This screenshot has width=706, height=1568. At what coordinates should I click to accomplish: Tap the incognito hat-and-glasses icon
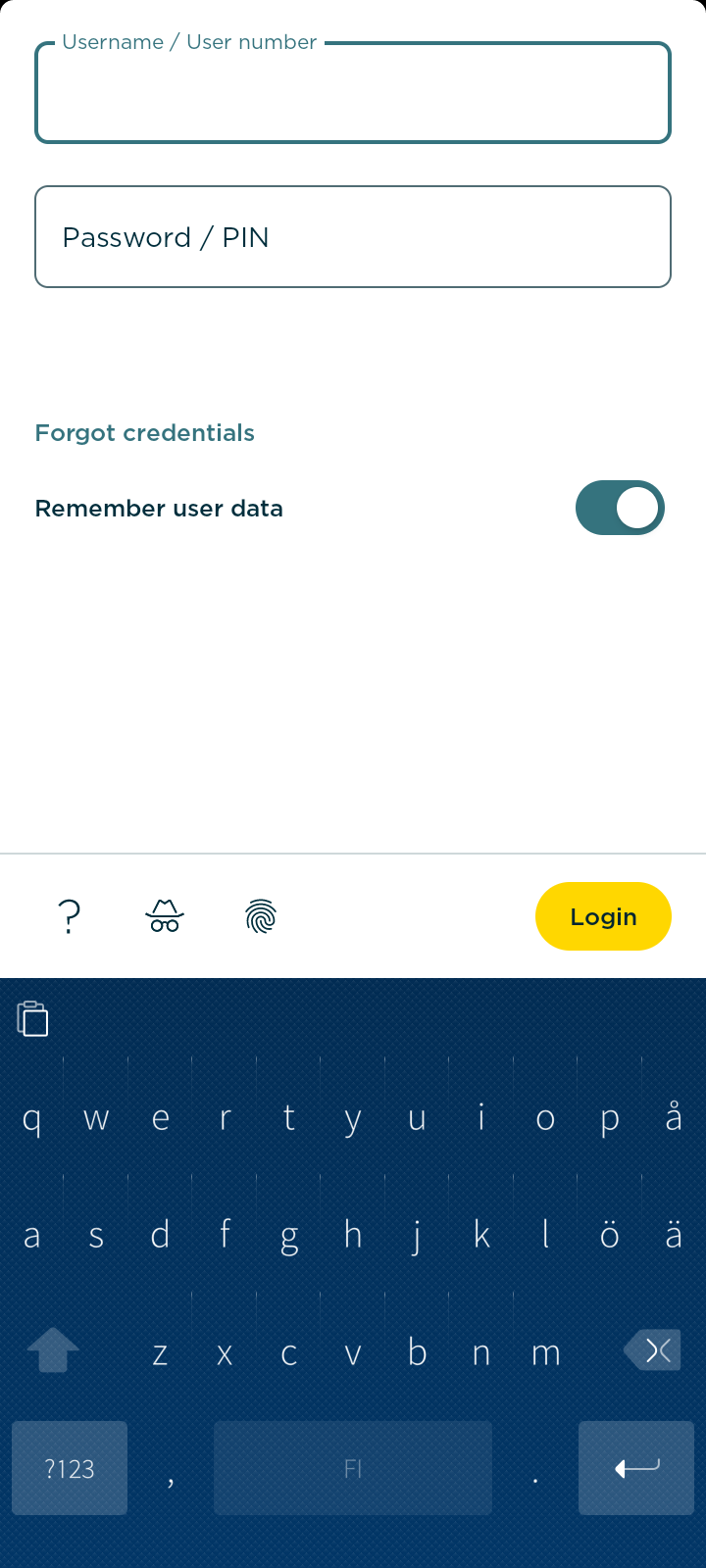[x=165, y=916]
